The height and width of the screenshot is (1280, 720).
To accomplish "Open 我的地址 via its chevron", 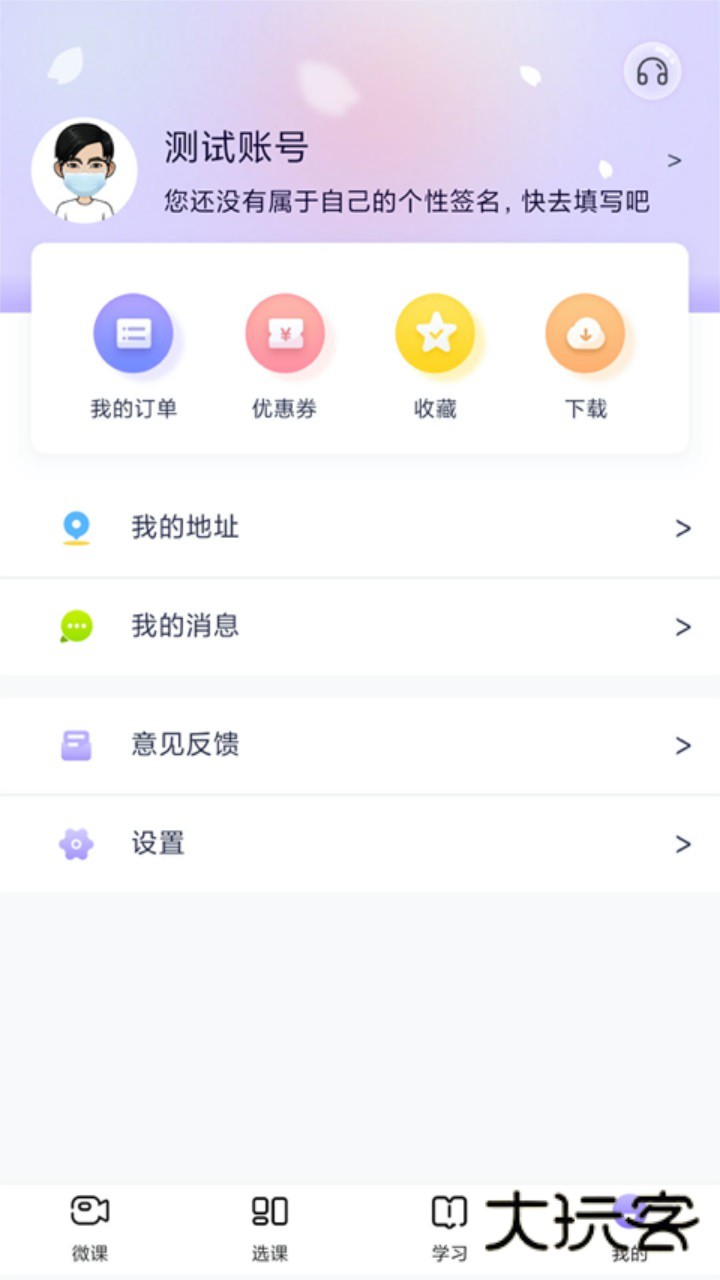I will (x=684, y=527).
